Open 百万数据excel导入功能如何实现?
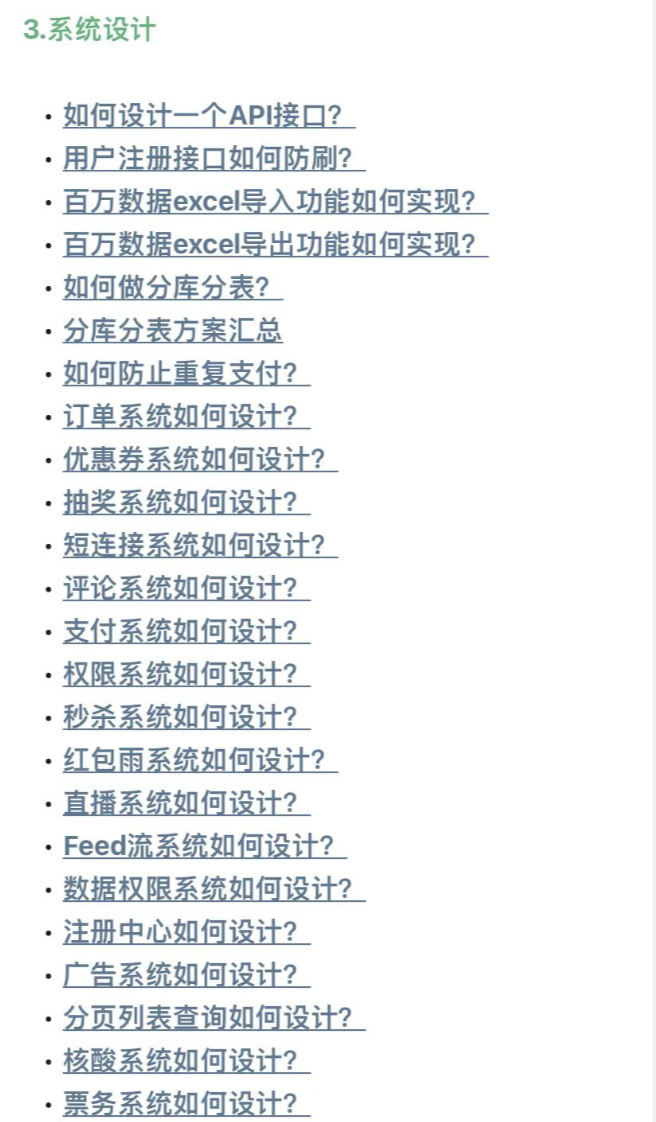Image resolution: width=656 pixels, height=1122 pixels. pyautogui.click(x=274, y=202)
